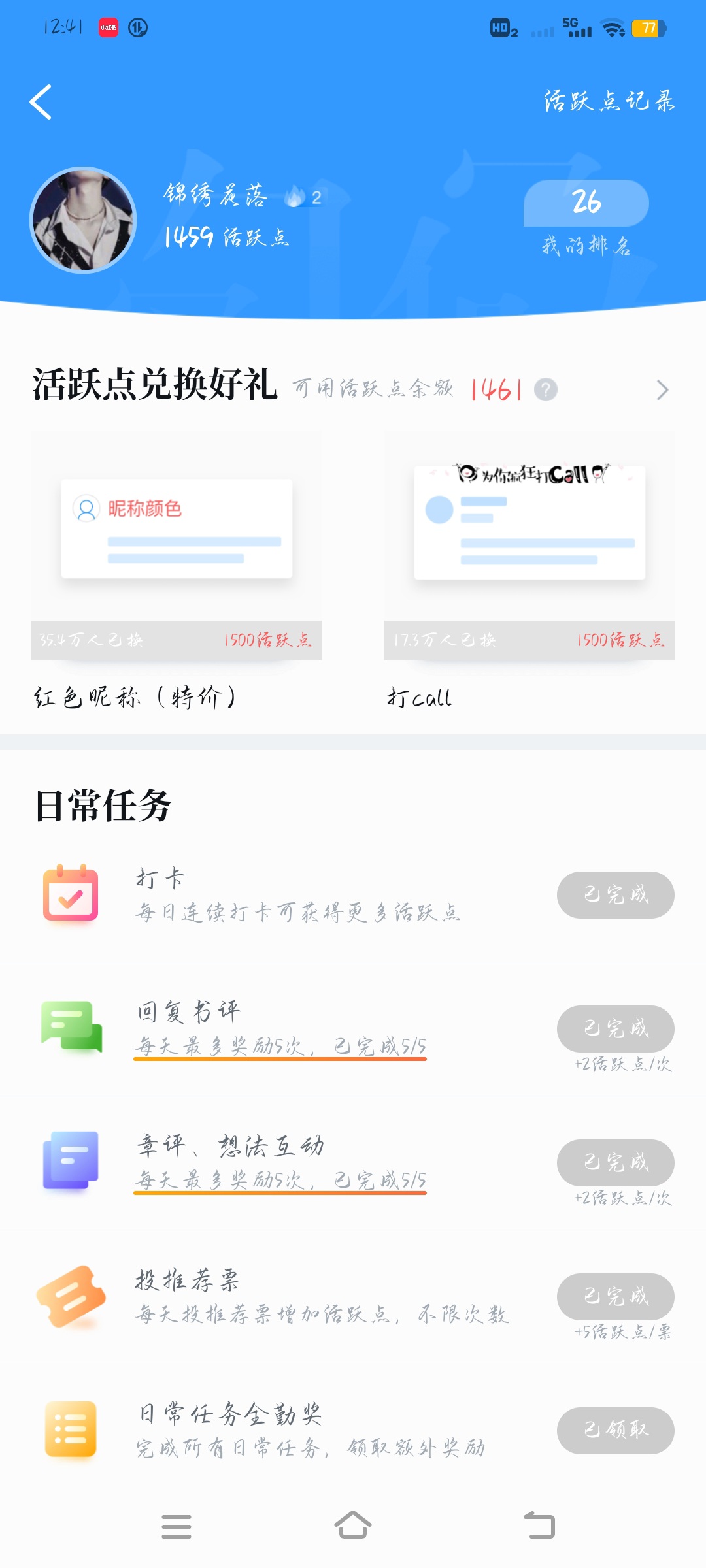Open the user avatar picture
This screenshot has height=1568, width=706.
tap(83, 220)
